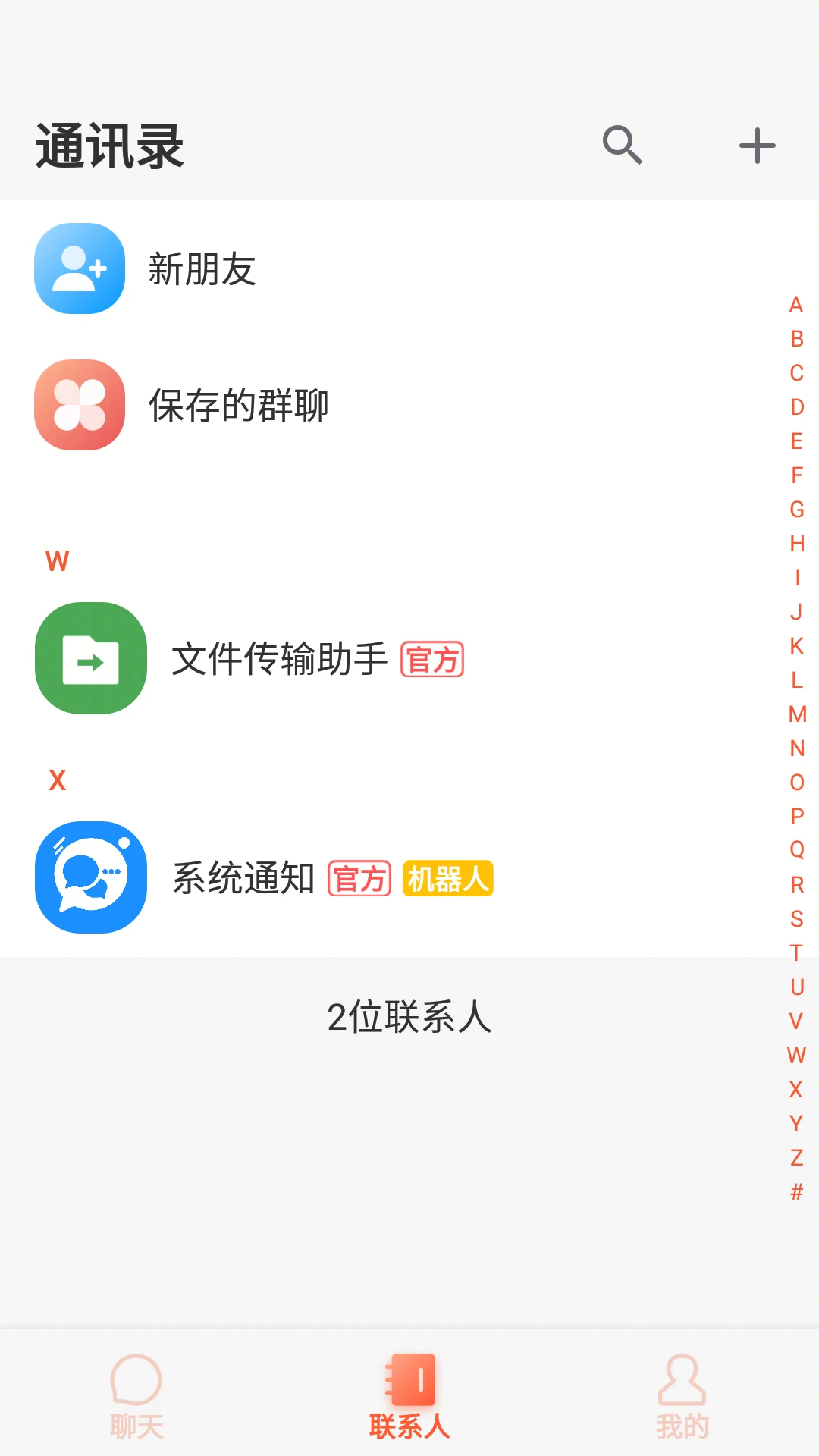819x1456 pixels.
Task: Jump to letter A in the index
Action: [x=795, y=307]
